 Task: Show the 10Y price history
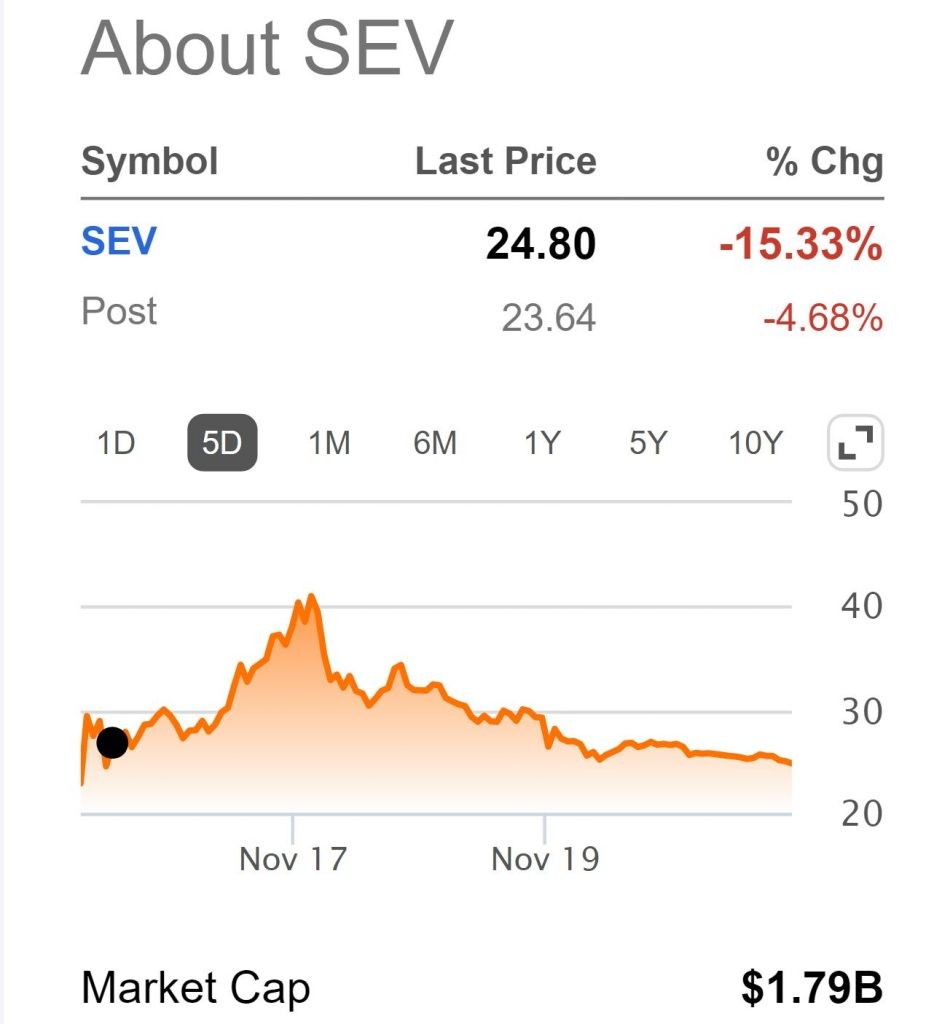click(755, 442)
